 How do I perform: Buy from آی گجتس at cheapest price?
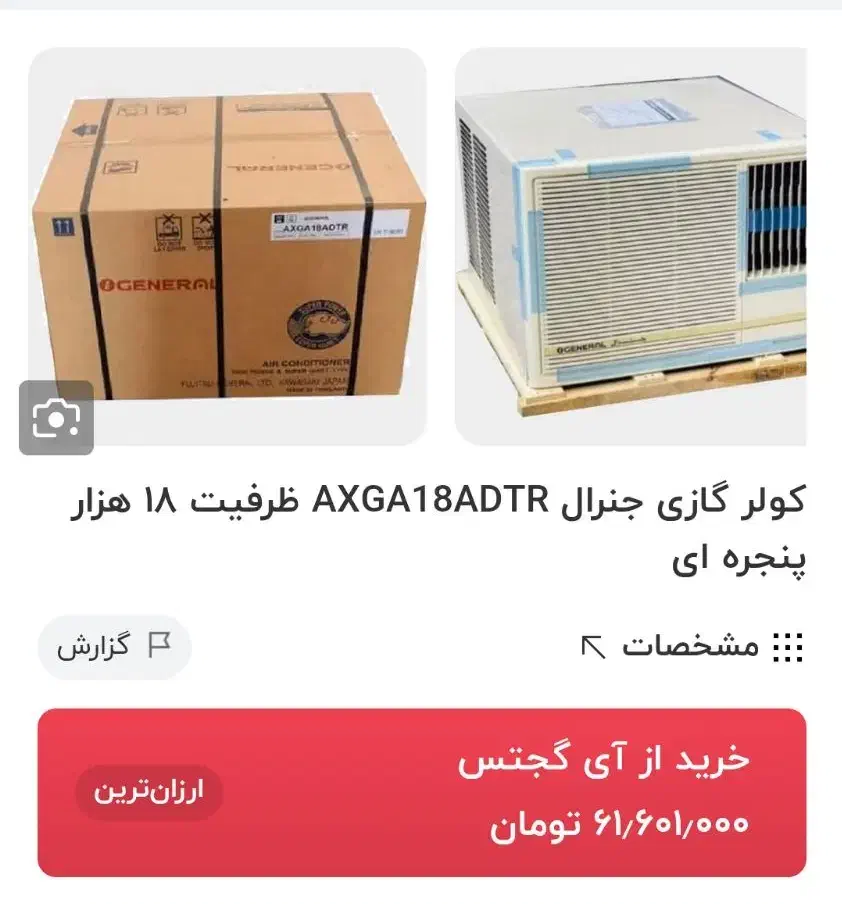point(421,792)
